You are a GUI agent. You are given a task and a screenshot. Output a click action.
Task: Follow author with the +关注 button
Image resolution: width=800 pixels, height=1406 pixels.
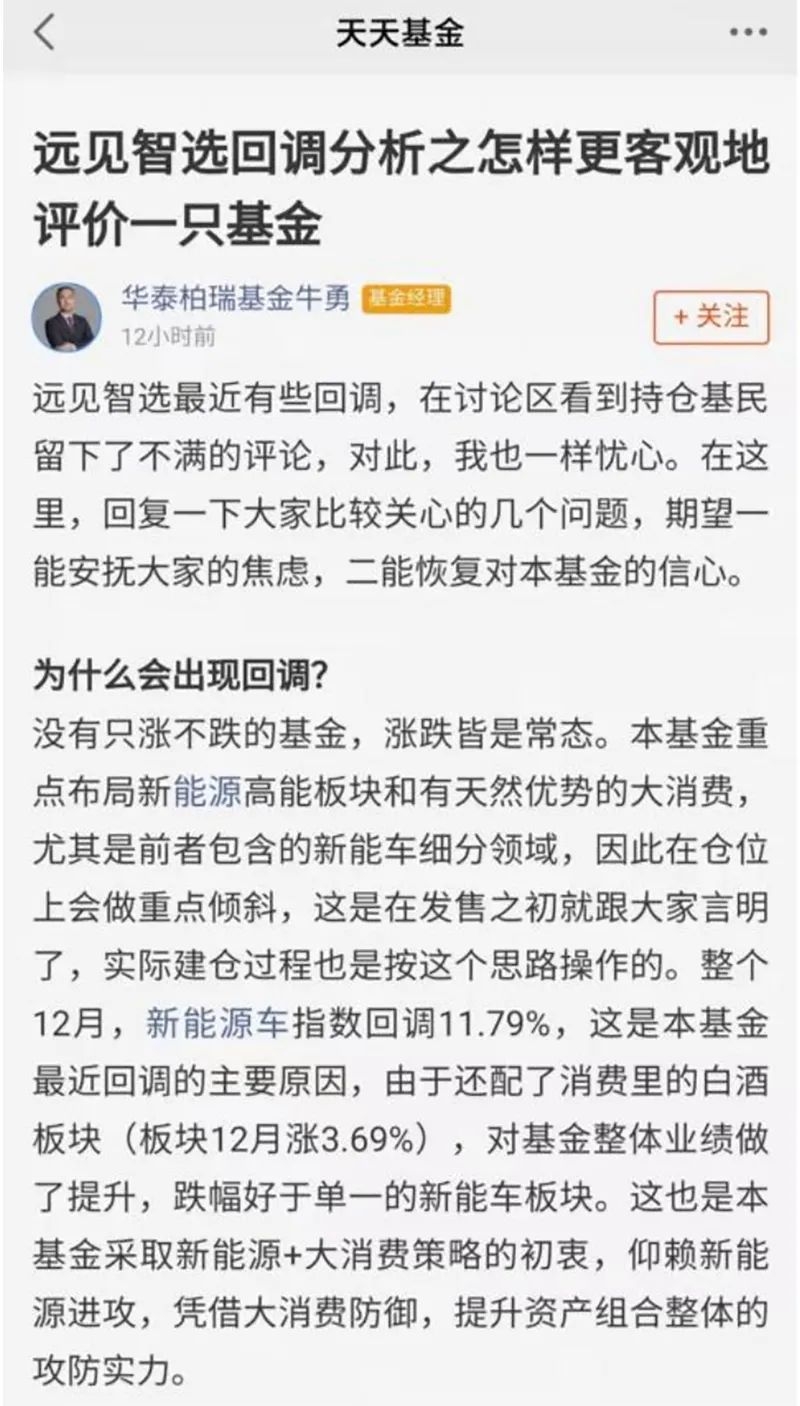[711, 317]
